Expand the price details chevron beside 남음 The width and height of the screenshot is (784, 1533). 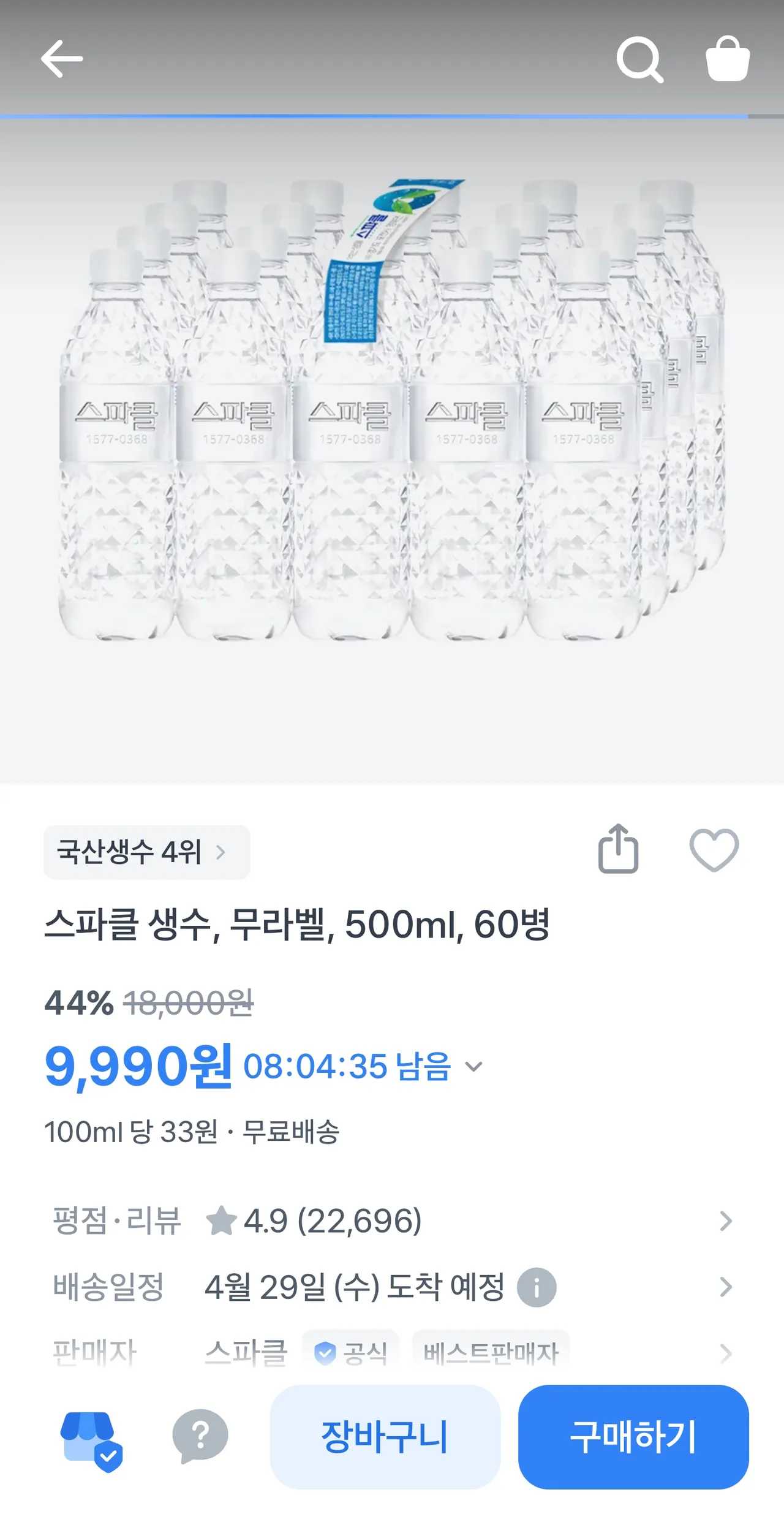pos(473,1067)
